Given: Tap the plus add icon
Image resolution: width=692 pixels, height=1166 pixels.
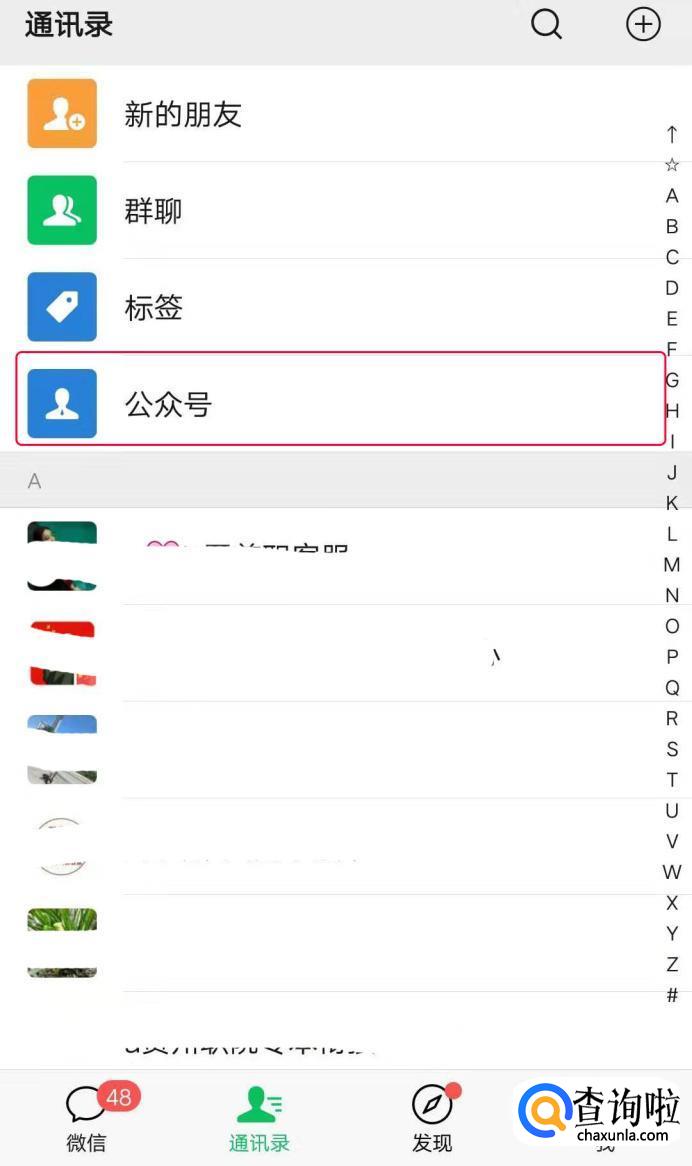Looking at the screenshot, I should pos(643,24).
